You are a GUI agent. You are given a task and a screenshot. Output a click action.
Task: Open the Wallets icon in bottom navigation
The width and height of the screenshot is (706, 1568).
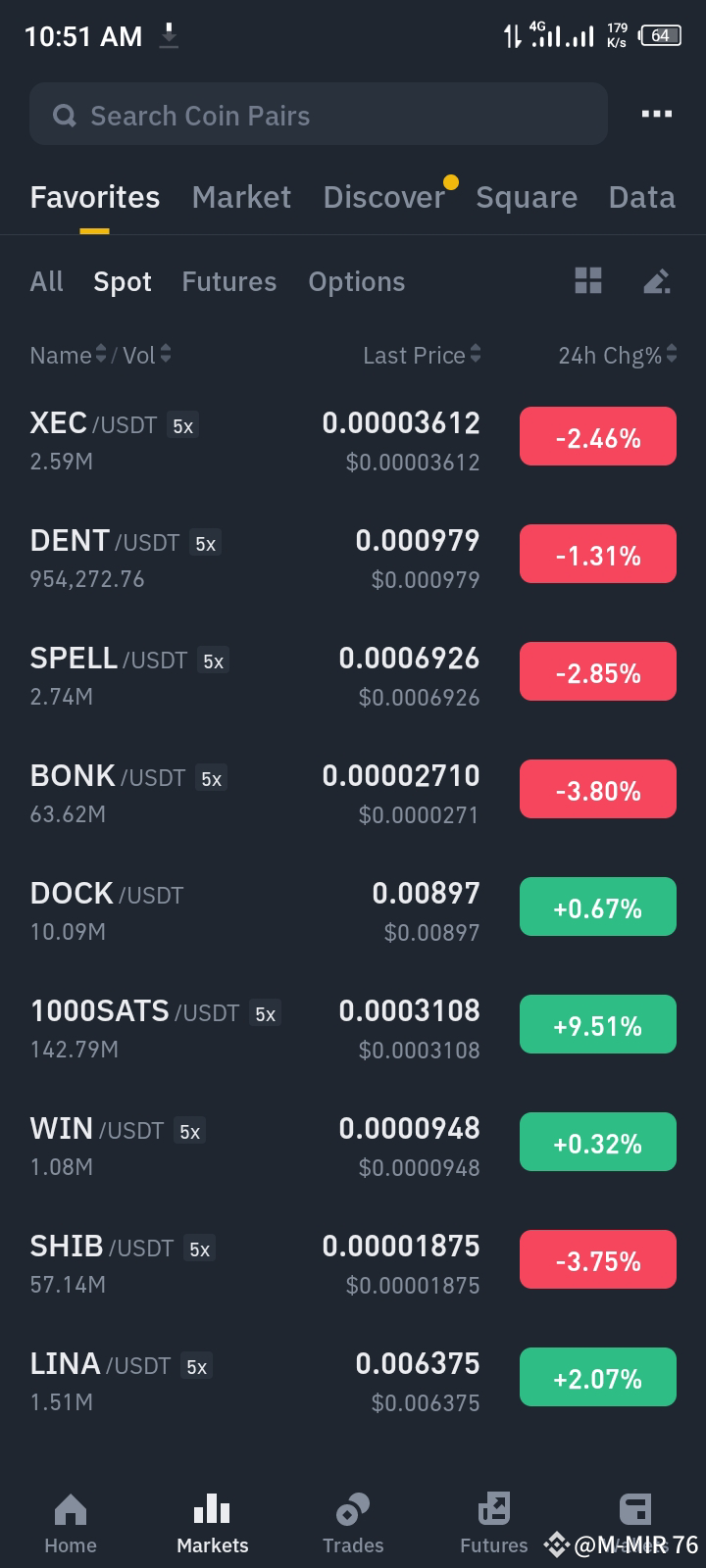pos(635,1509)
